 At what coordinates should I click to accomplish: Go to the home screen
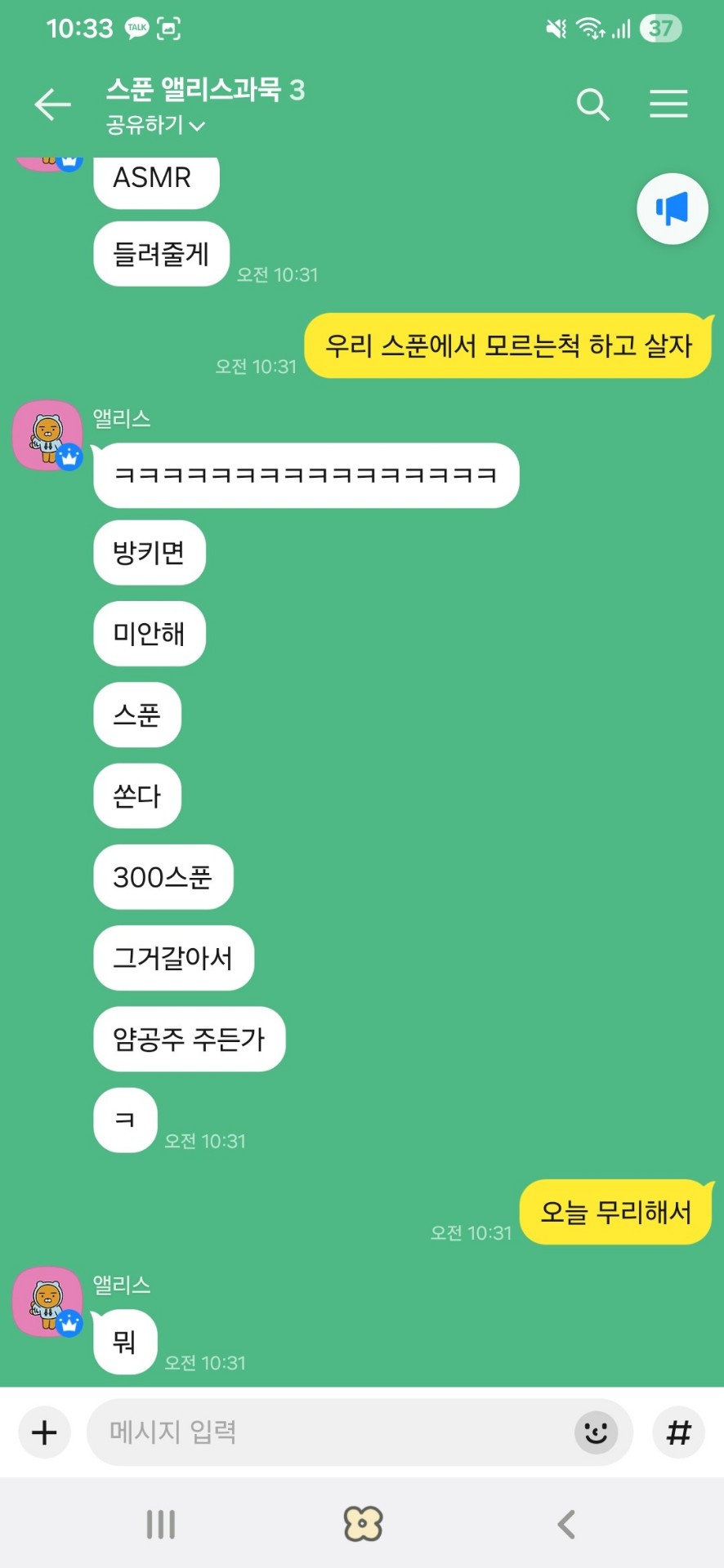coord(363,1524)
